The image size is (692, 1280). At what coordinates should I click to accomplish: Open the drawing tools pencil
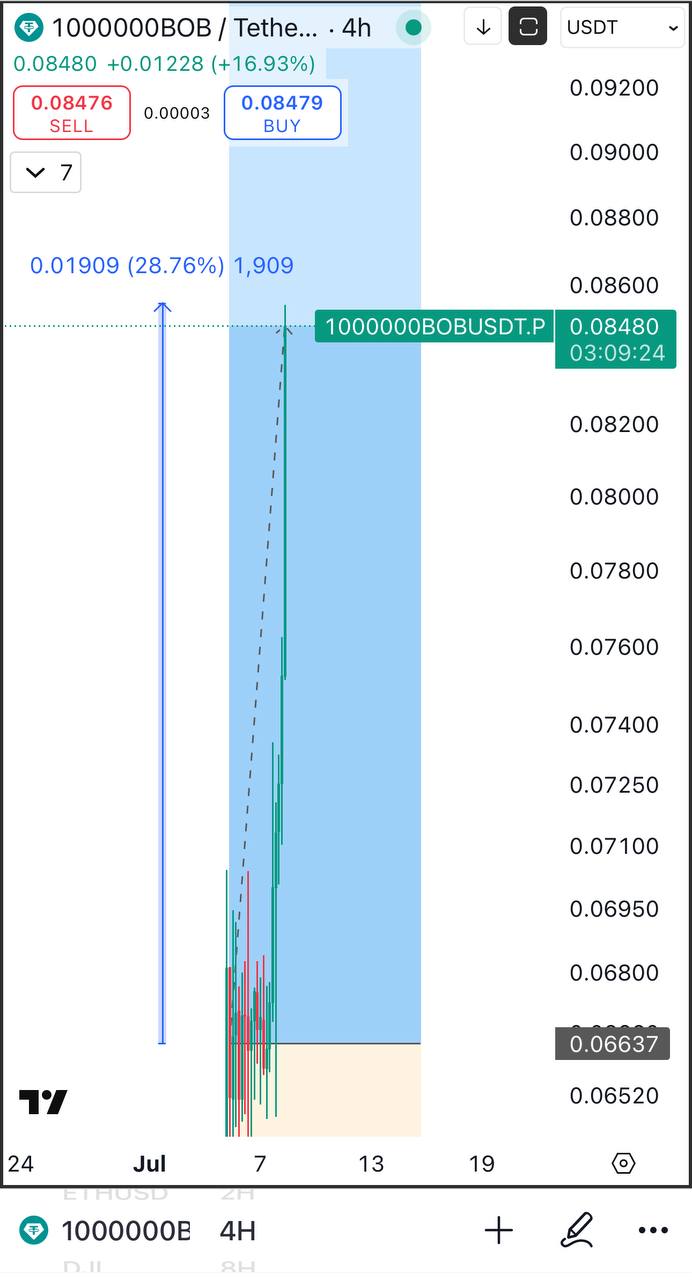577,1231
